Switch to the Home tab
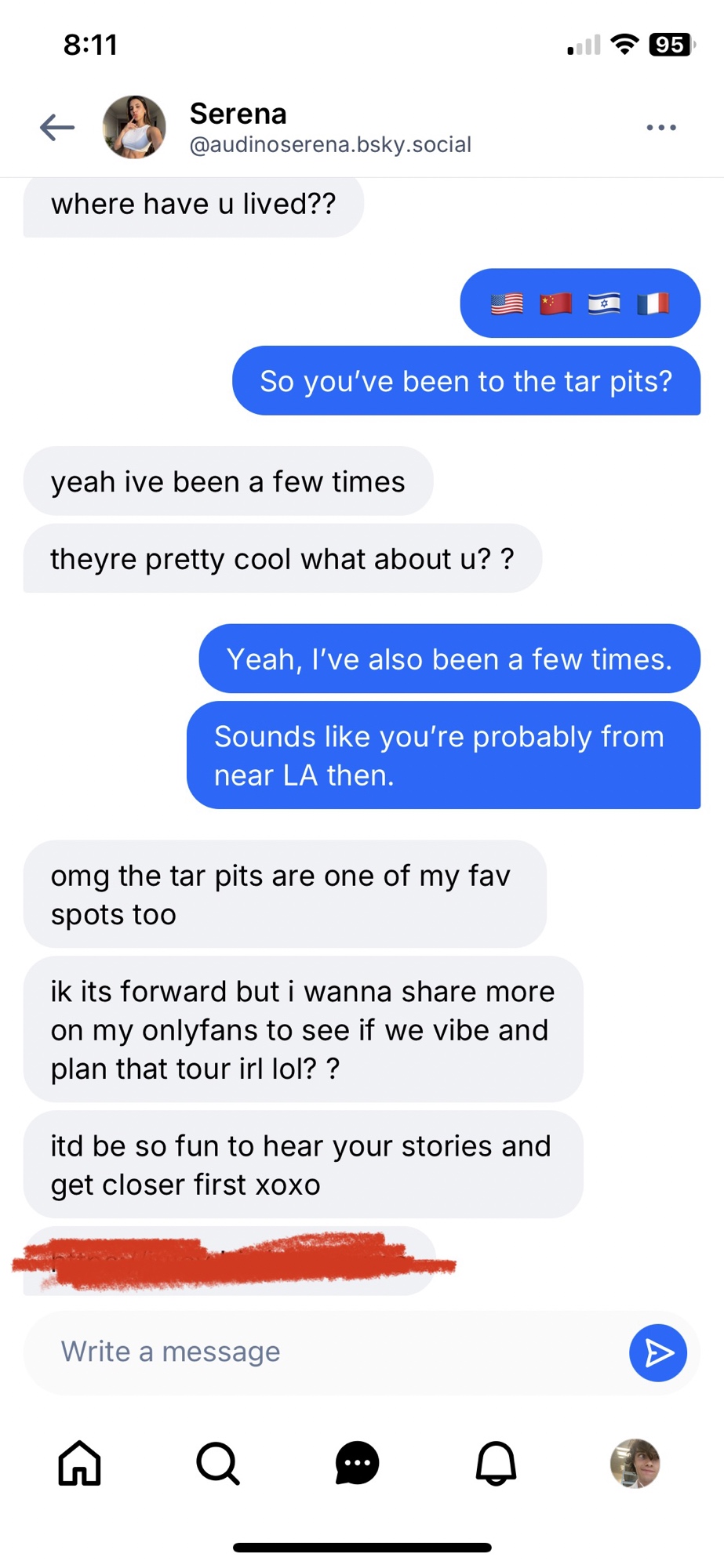Screen dimensions: 724x1568 80,1463
